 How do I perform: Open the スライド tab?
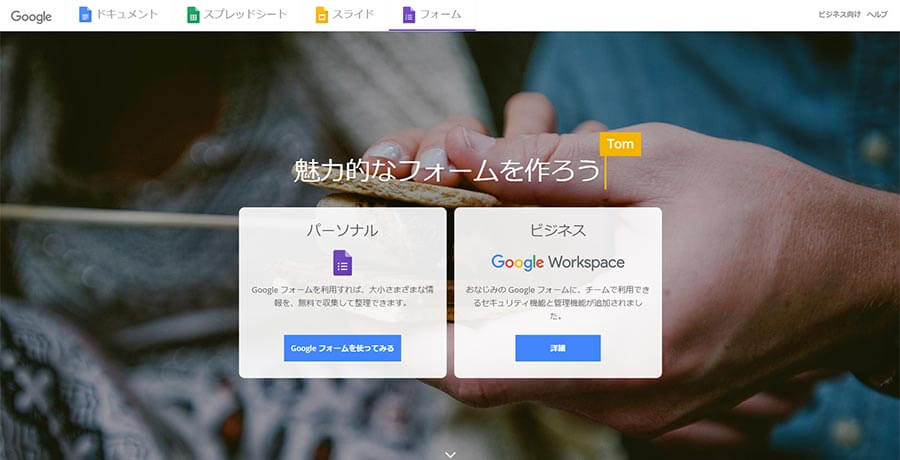[345, 15]
